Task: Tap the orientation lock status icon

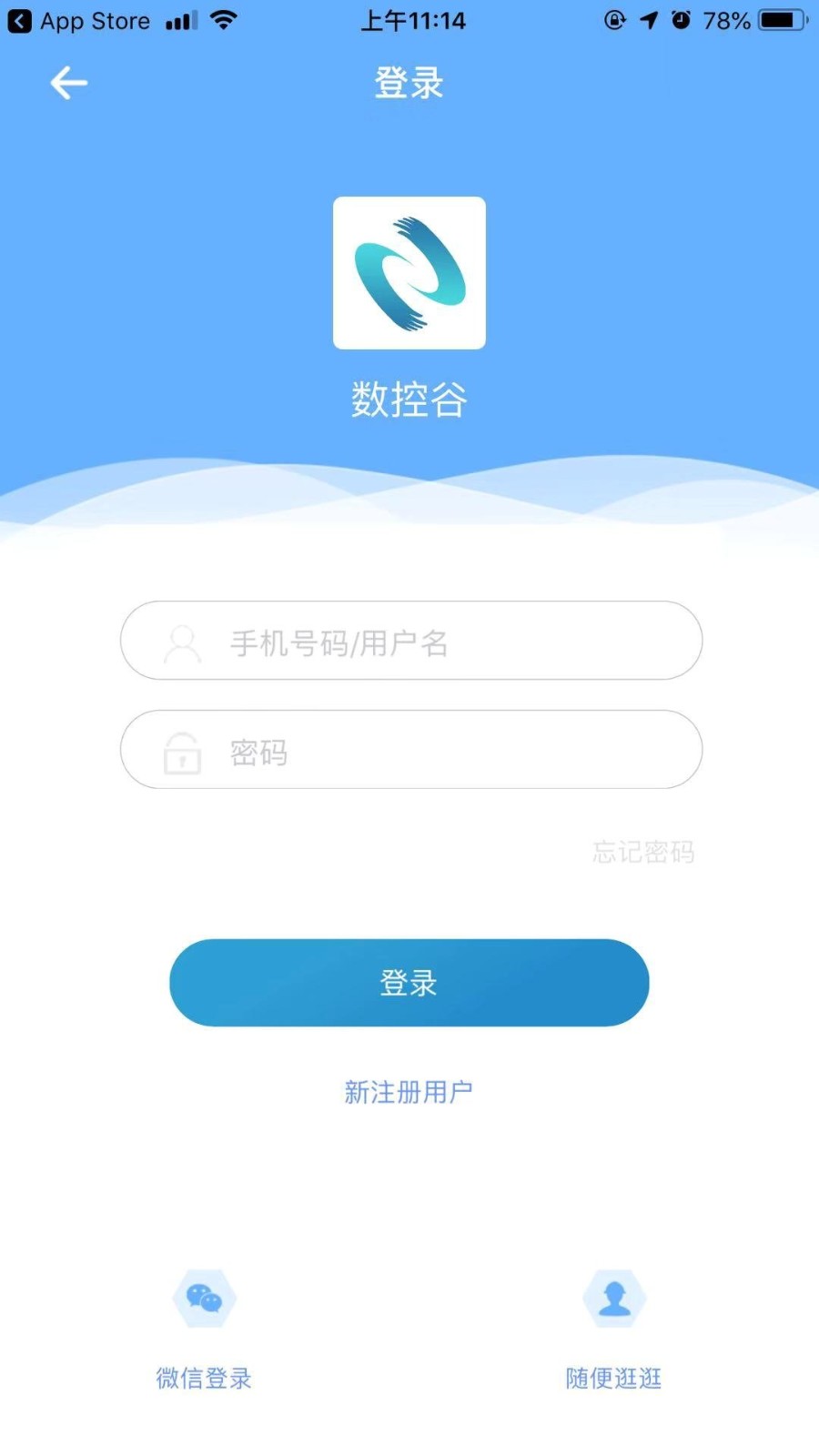Action: coord(614,20)
